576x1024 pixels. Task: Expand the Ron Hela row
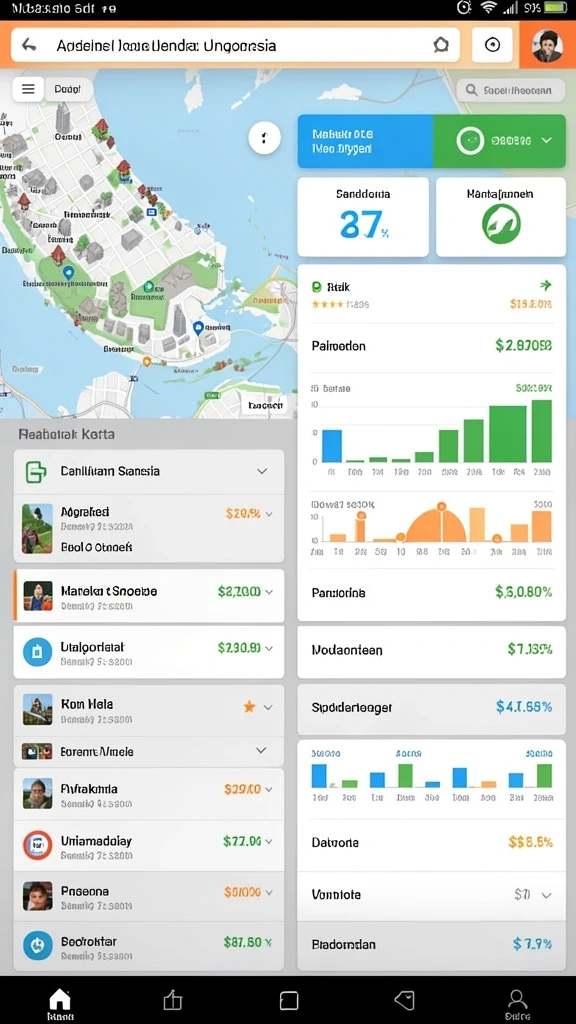click(x=149, y=710)
